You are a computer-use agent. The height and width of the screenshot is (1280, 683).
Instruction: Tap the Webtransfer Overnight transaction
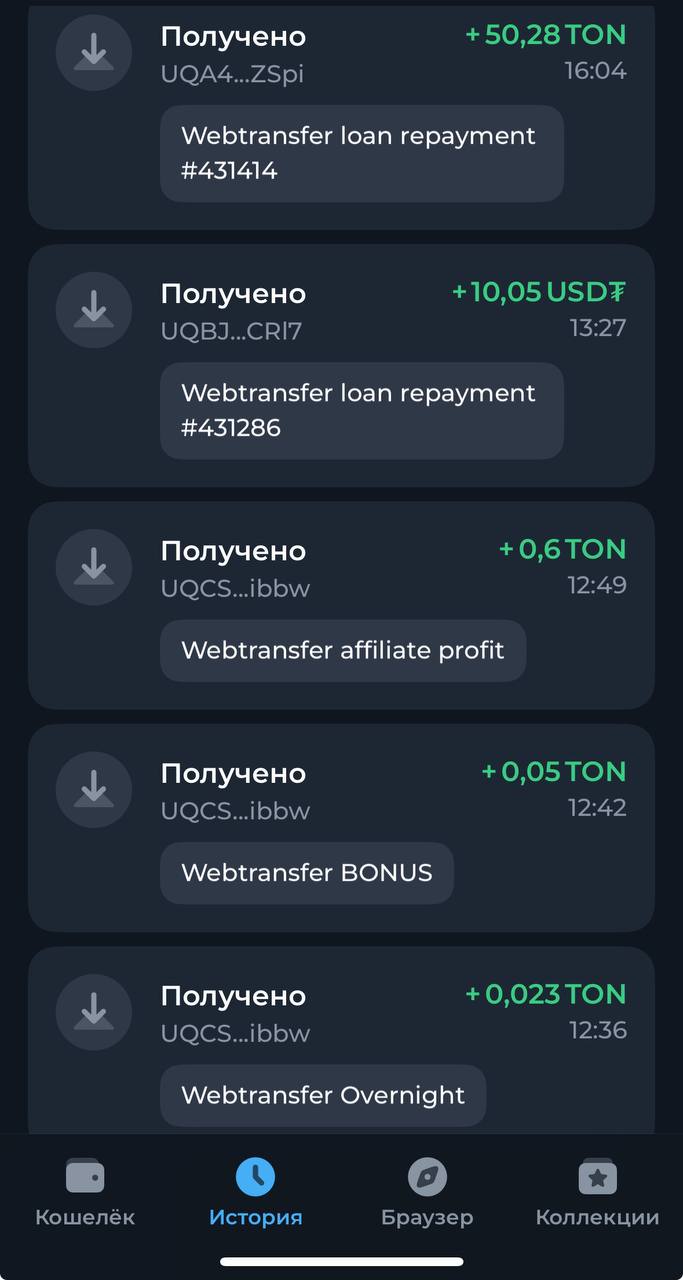click(x=341, y=1045)
